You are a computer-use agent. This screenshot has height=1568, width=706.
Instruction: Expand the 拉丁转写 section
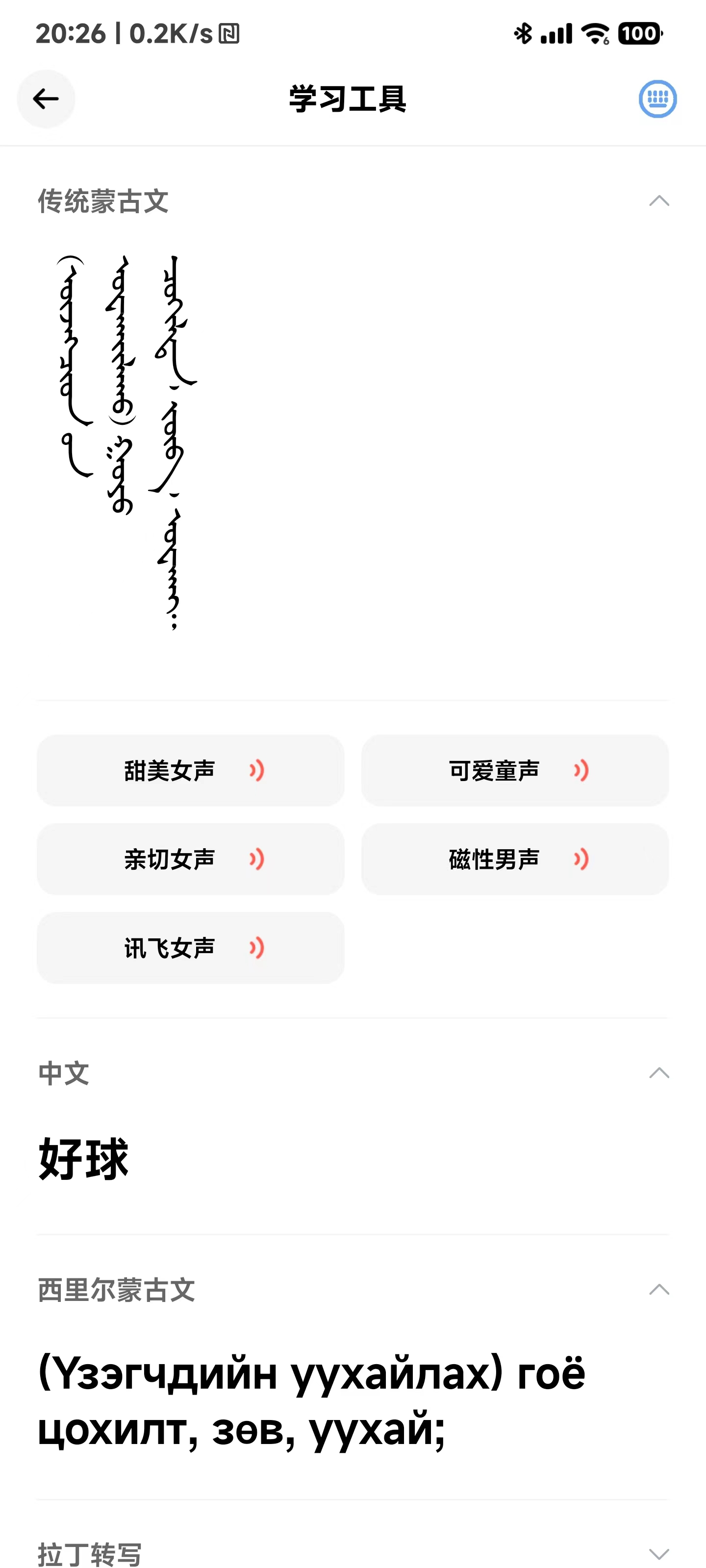click(x=659, y=1553)
